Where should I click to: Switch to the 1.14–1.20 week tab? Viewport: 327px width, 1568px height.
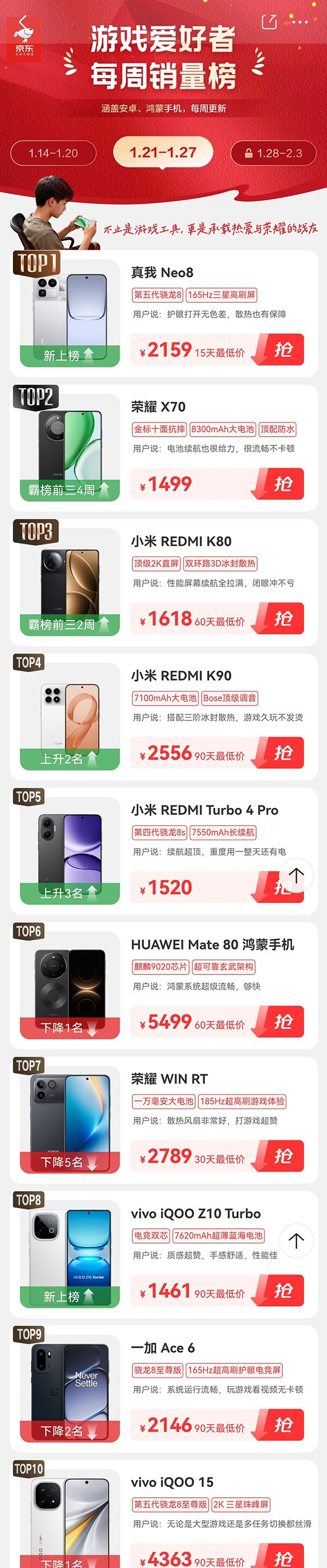pos(53,153)
